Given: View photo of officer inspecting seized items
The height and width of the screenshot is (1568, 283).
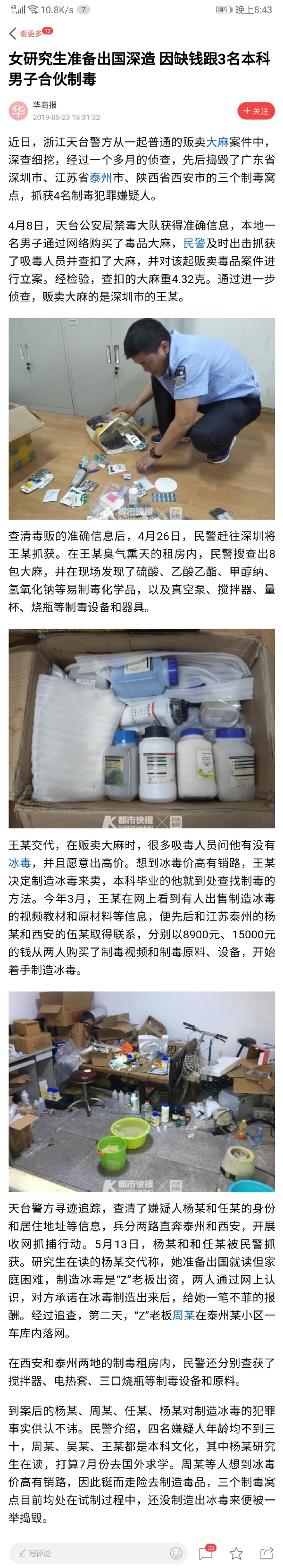Looking at the screenshot, I should pyautogui.click(x=141, y=418).
